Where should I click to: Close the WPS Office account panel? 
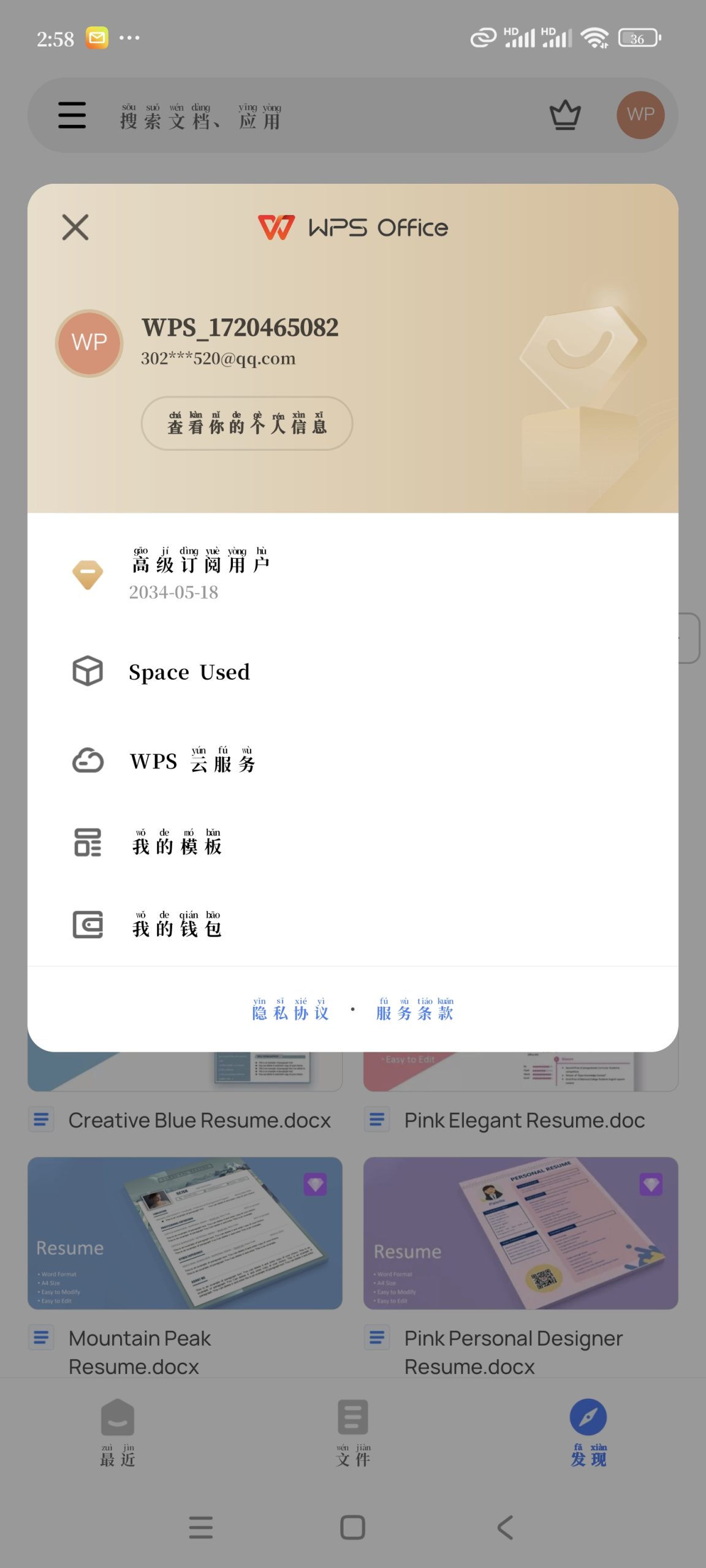75,227
